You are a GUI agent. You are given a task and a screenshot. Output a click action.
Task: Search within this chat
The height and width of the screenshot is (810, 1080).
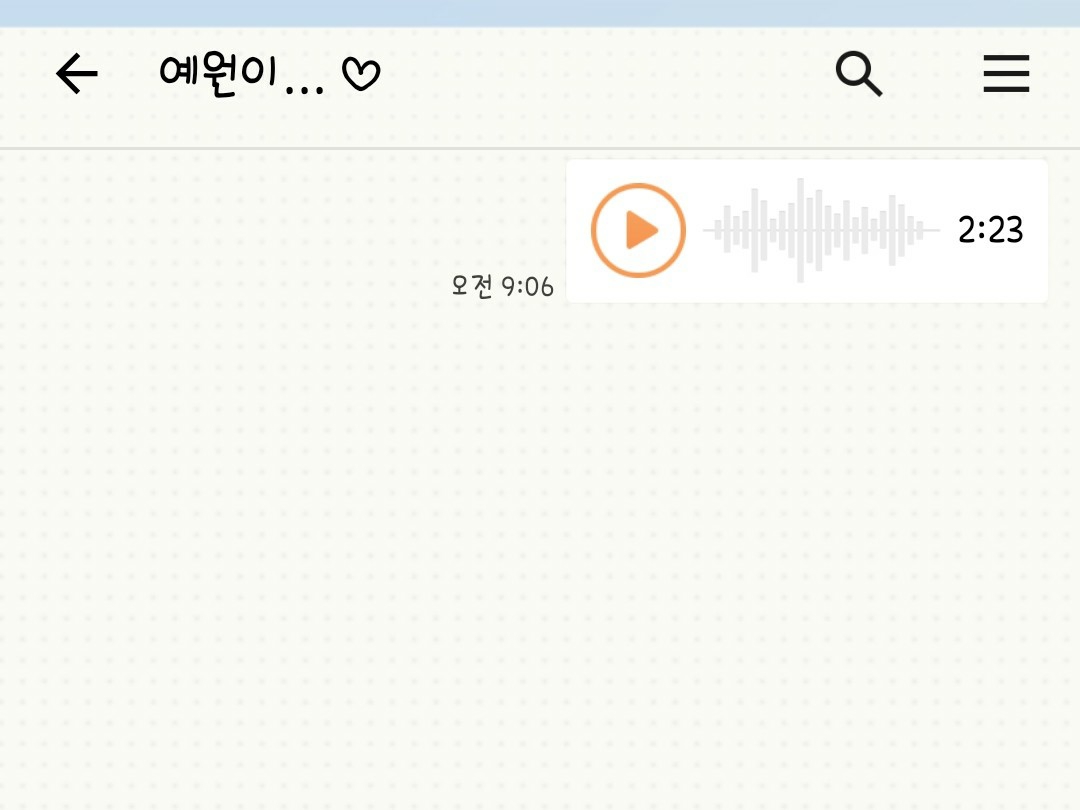[x=859, y=74]
